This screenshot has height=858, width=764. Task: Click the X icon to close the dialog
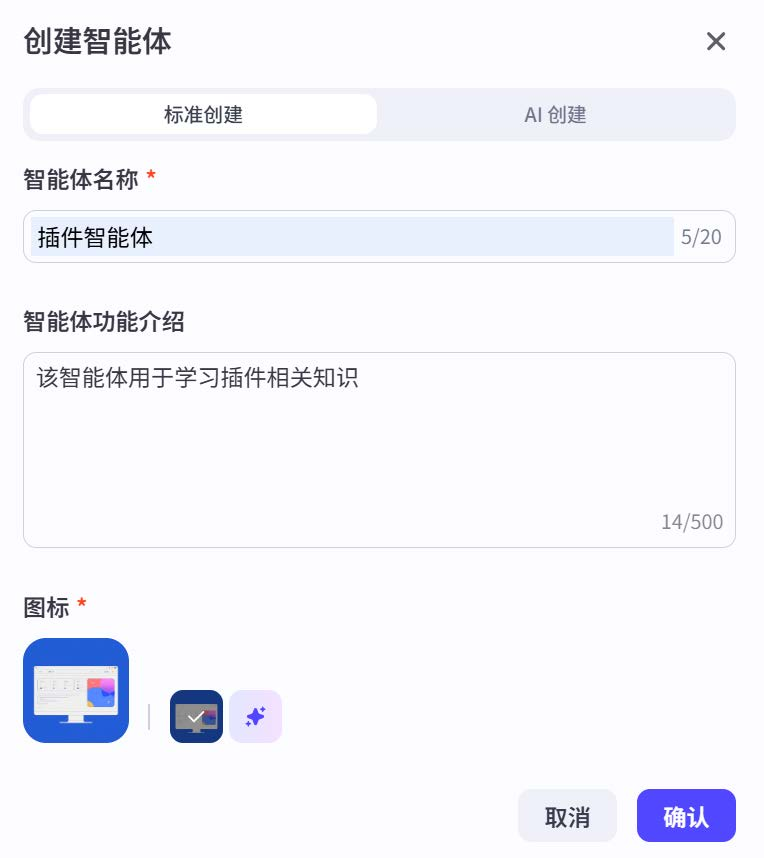click(716, 42)
